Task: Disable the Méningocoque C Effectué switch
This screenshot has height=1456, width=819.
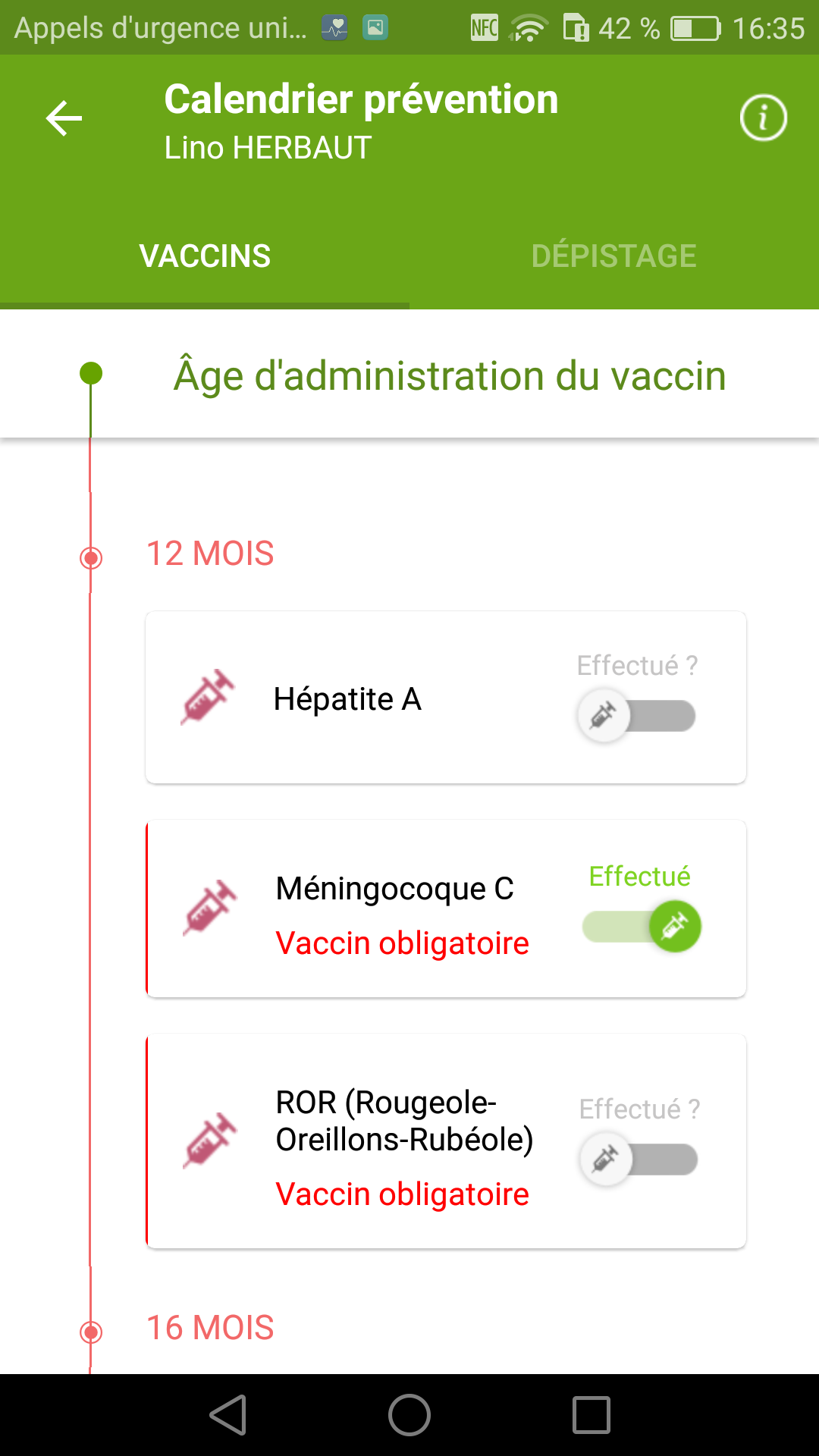Action: click(x=642, y=927)
